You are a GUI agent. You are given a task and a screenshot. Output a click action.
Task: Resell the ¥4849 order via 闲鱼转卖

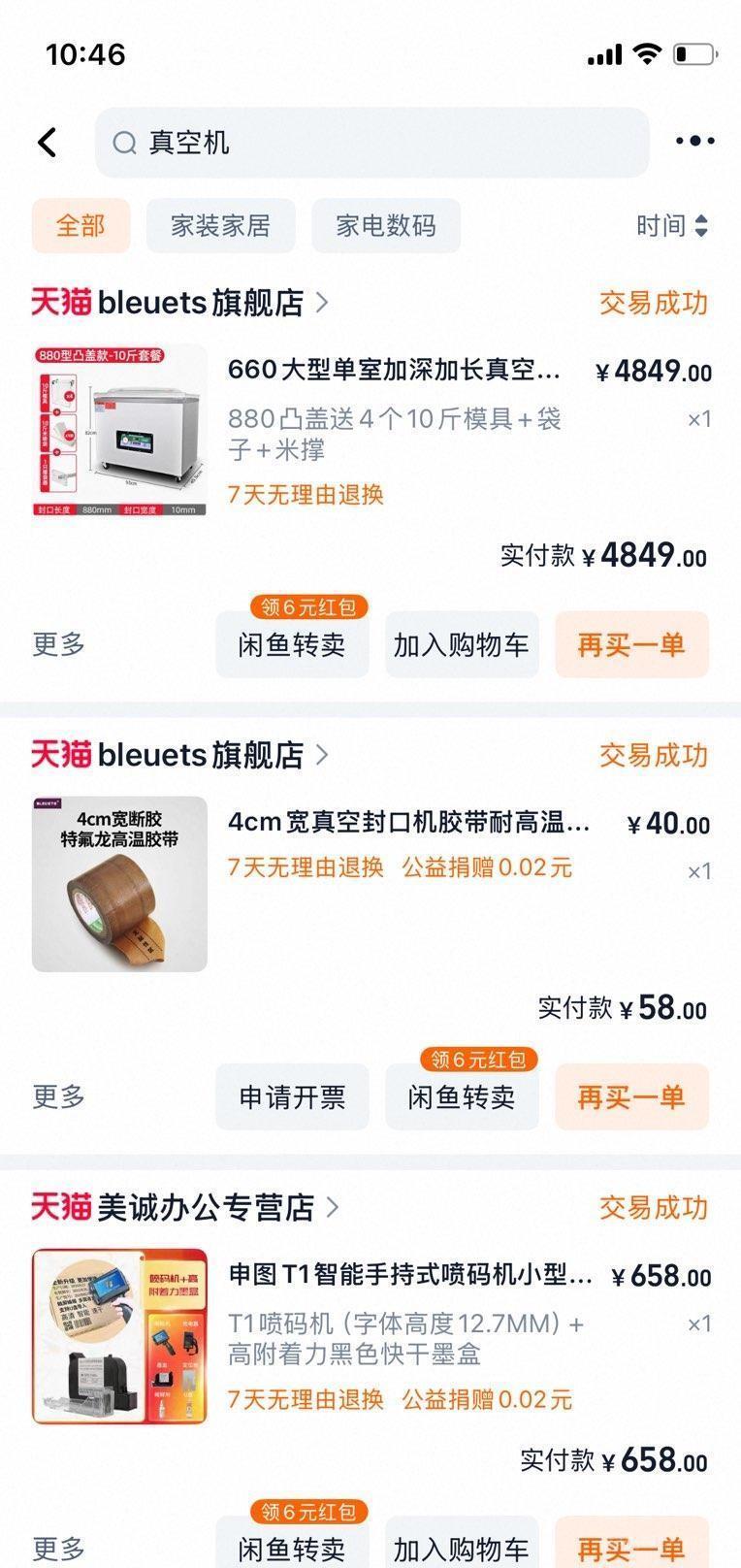coord(292,645)
